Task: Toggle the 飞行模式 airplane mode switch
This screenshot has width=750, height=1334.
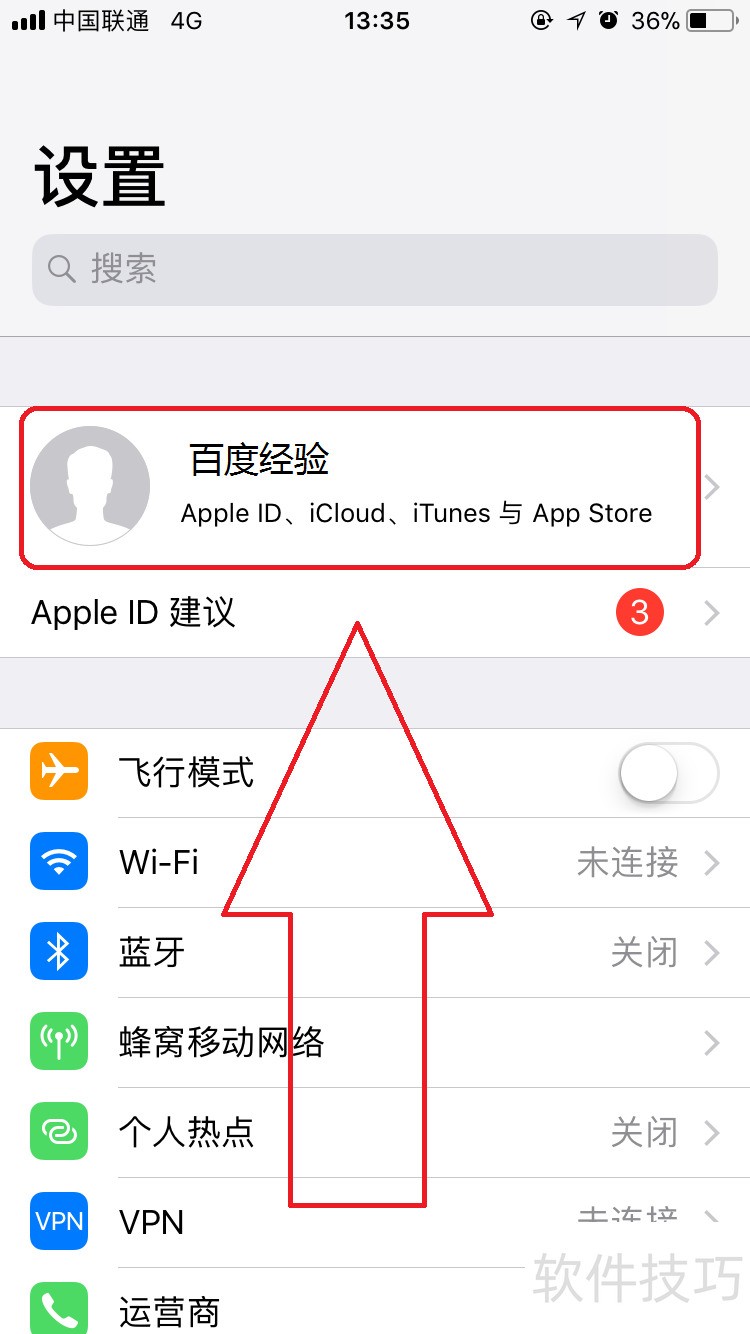Action: (668, 773)
